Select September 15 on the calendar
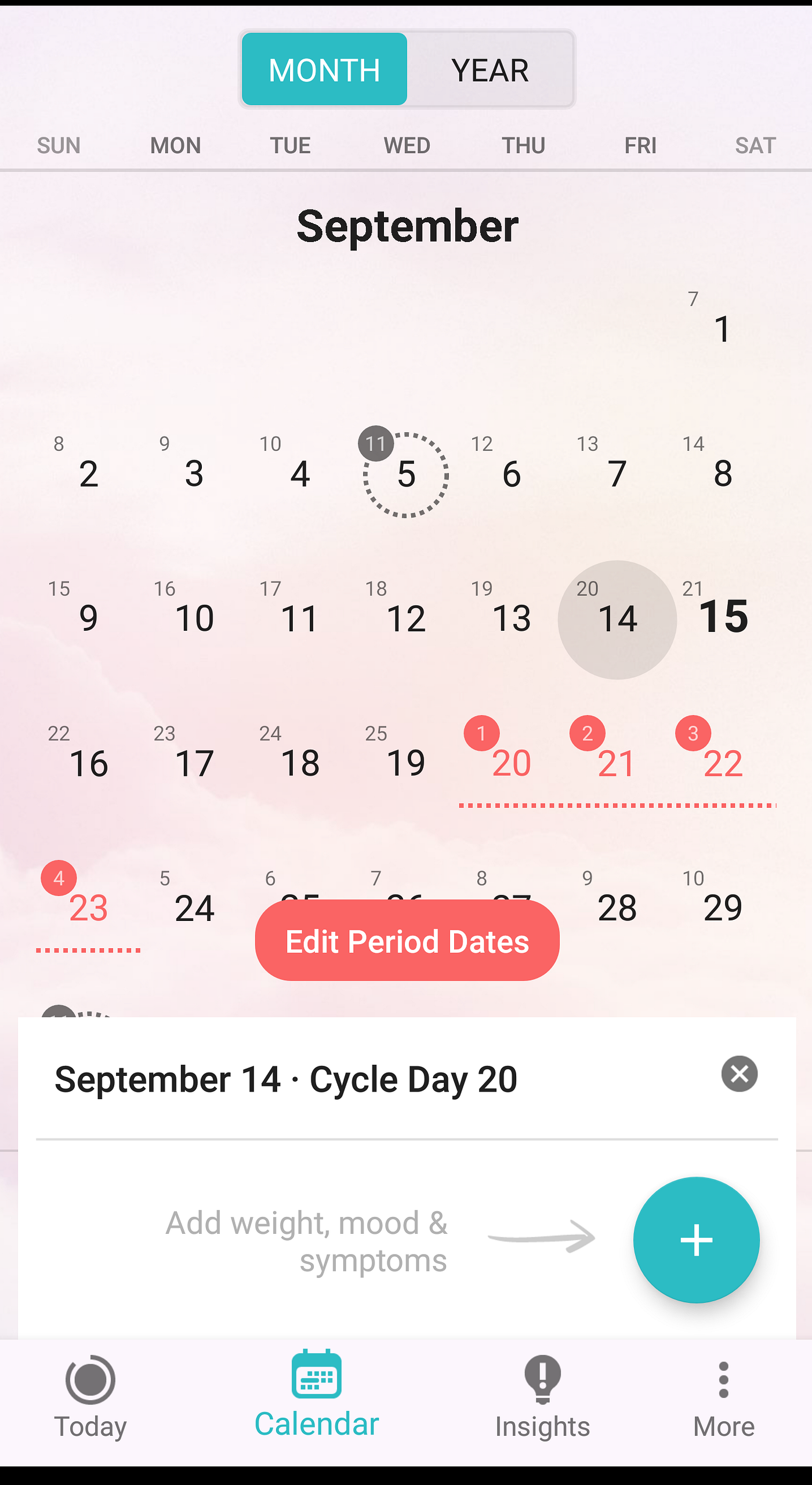 tap(723, 616)
